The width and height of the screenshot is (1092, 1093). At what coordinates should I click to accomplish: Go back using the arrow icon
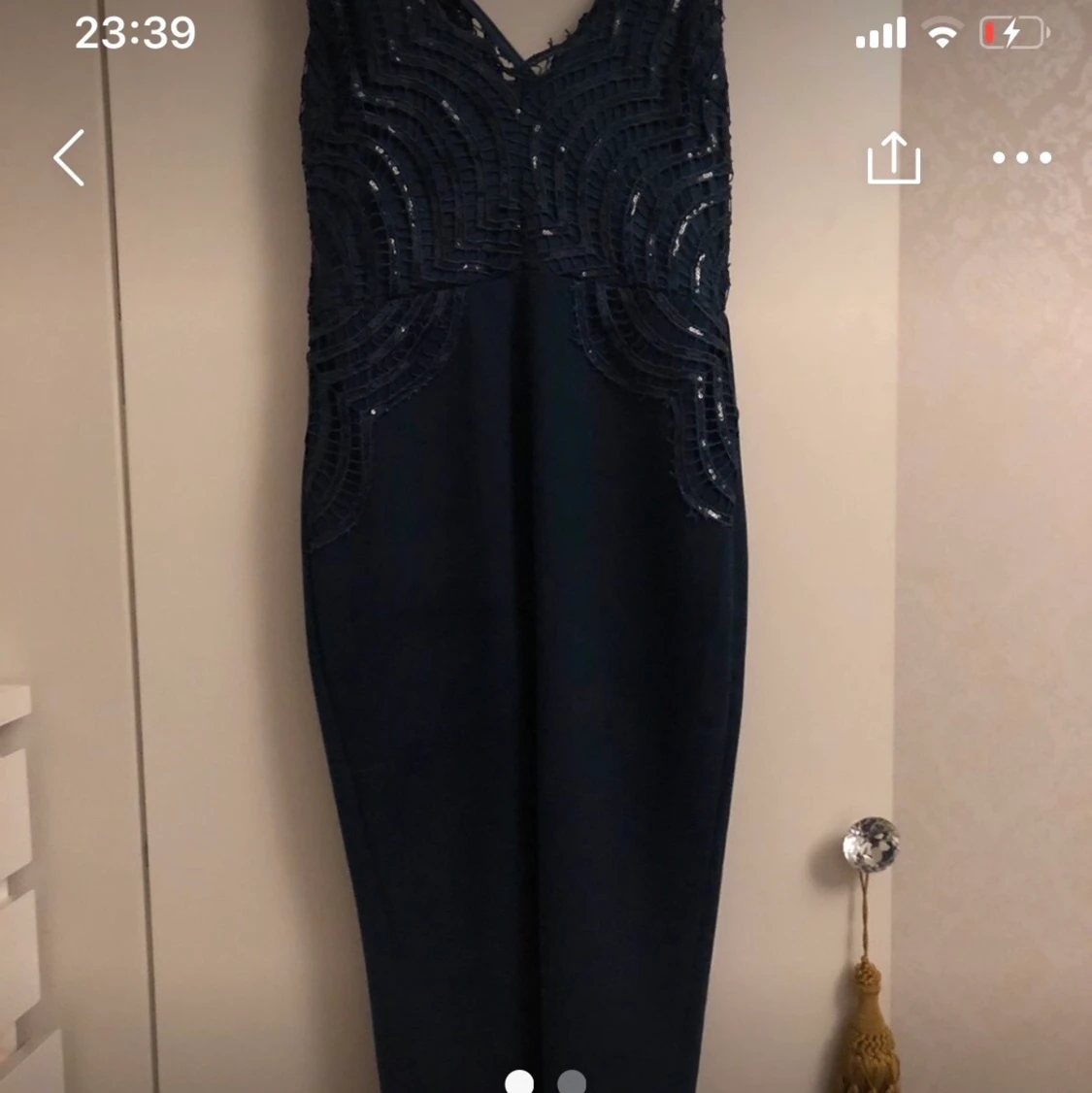(x=69, y=157)
